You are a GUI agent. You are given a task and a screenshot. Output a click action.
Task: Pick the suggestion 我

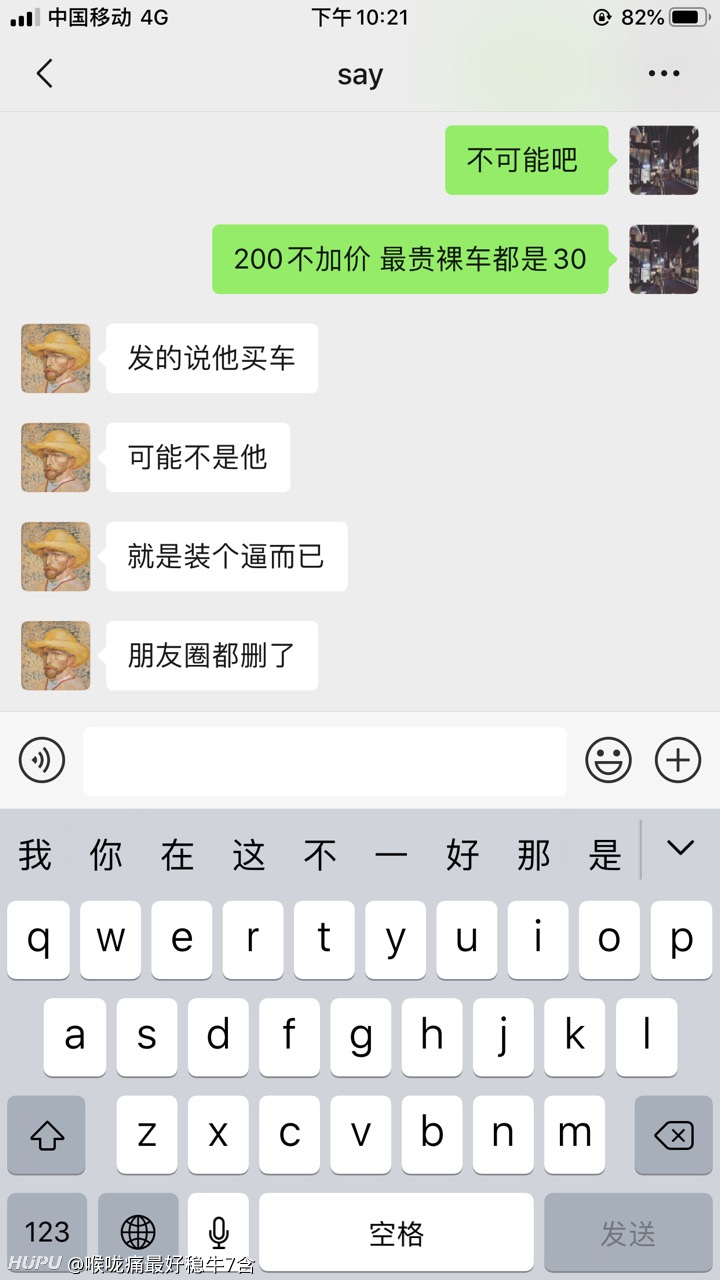tap(35, 855)
